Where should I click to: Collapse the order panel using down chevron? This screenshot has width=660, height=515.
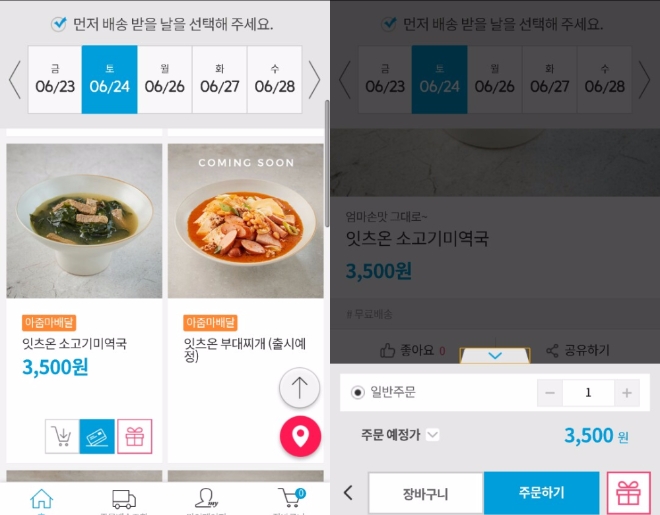(x=494, y=355)
